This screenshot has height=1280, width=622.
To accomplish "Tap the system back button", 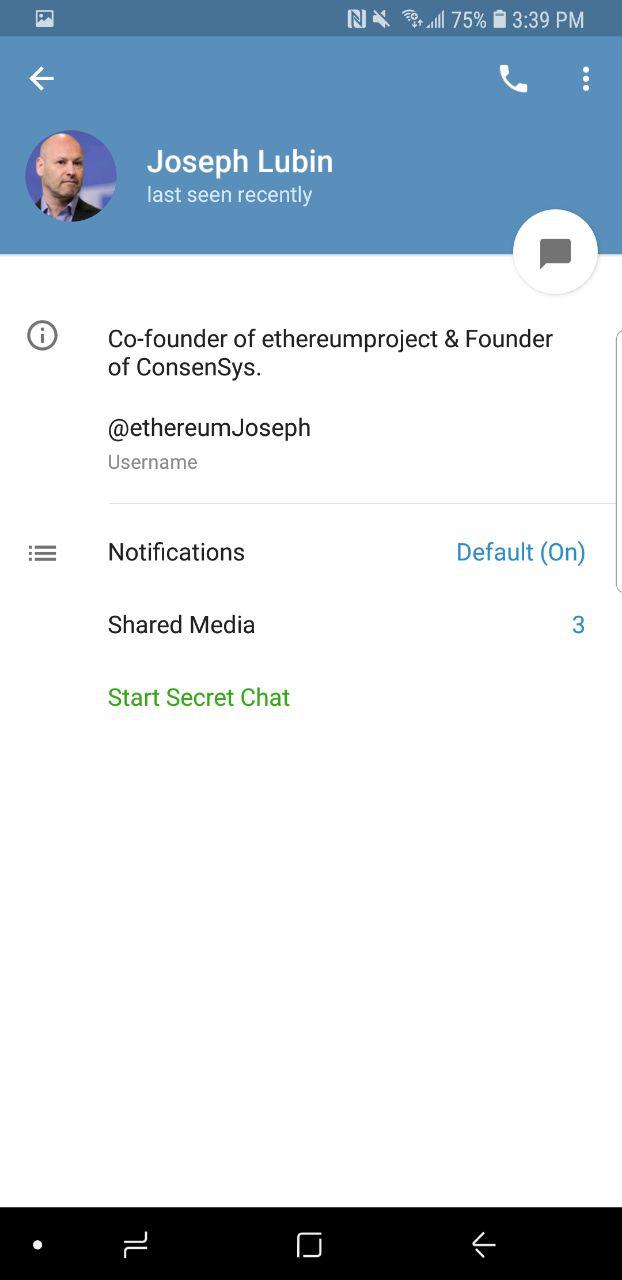I will [x=484, y=1244].
